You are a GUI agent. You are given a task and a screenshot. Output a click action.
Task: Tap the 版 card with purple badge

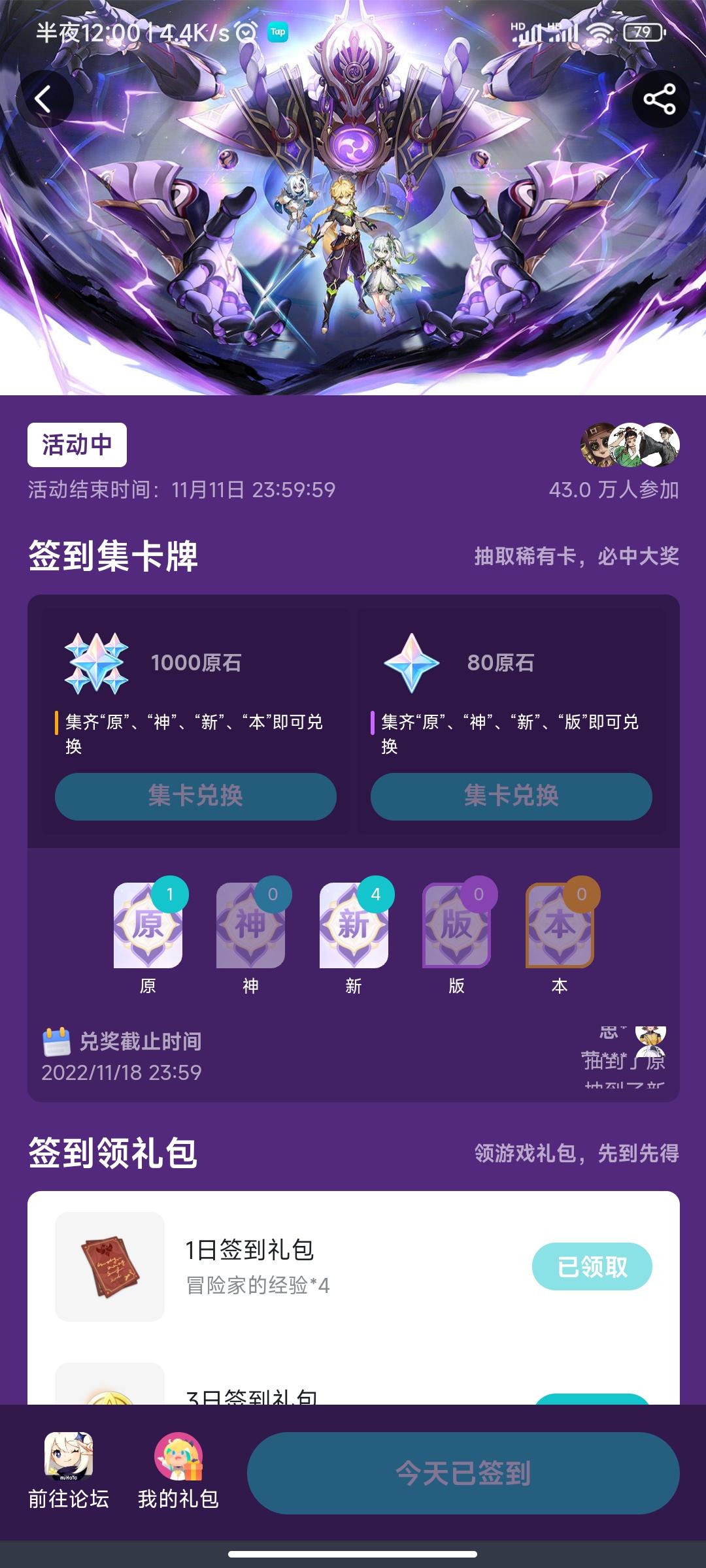tap(456, 929)
